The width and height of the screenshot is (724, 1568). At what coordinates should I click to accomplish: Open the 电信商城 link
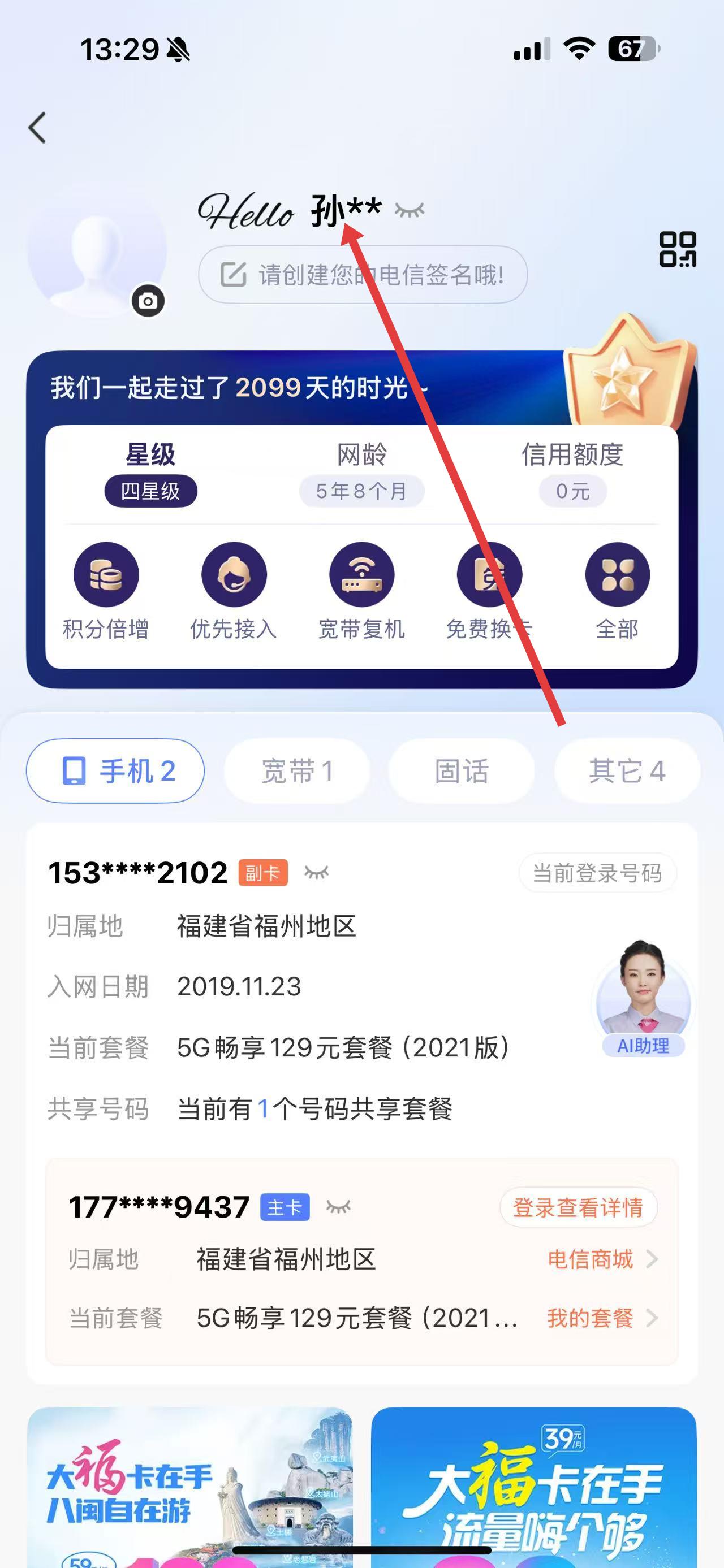click(602, 1259)
